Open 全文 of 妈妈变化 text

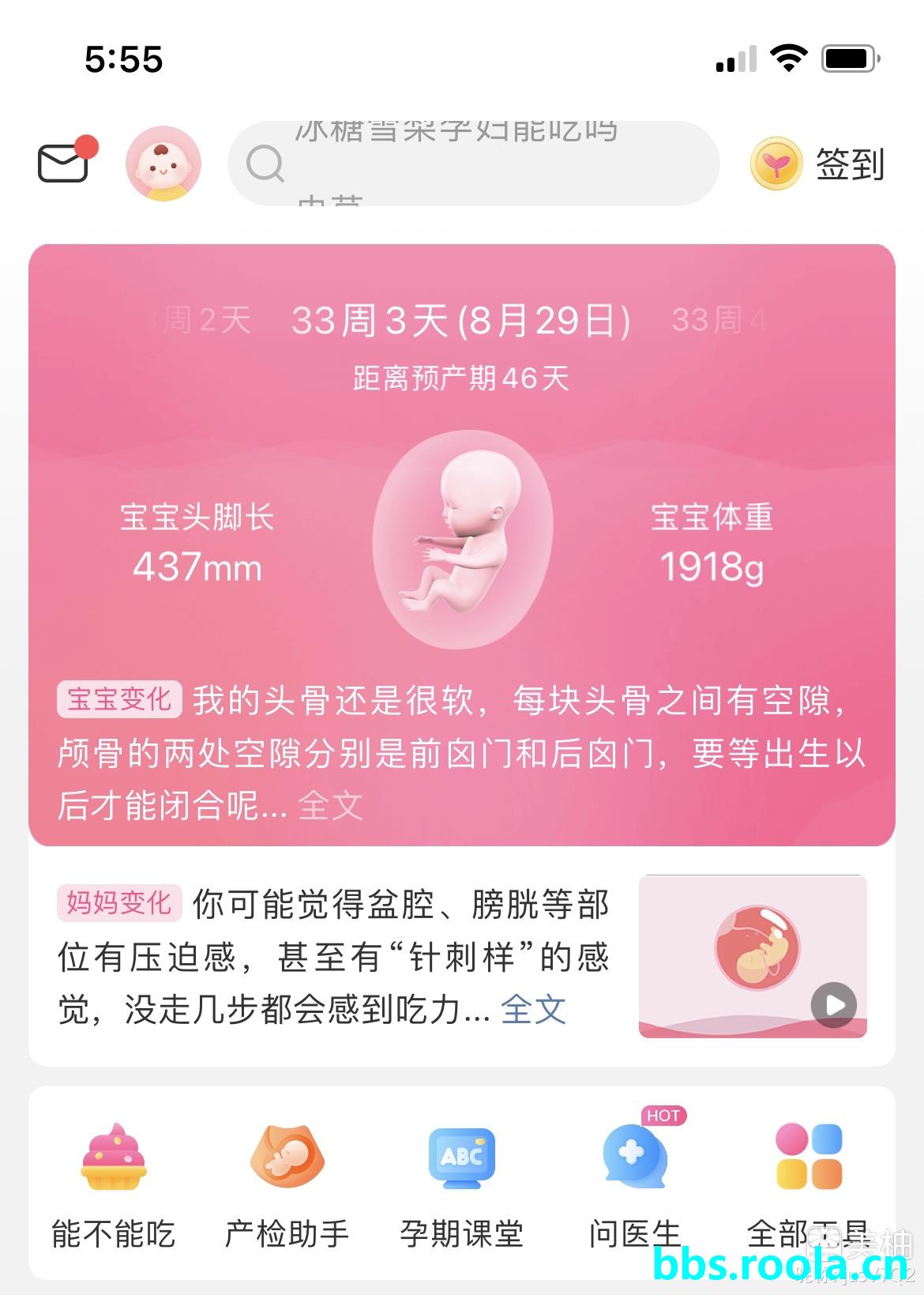534,1010
